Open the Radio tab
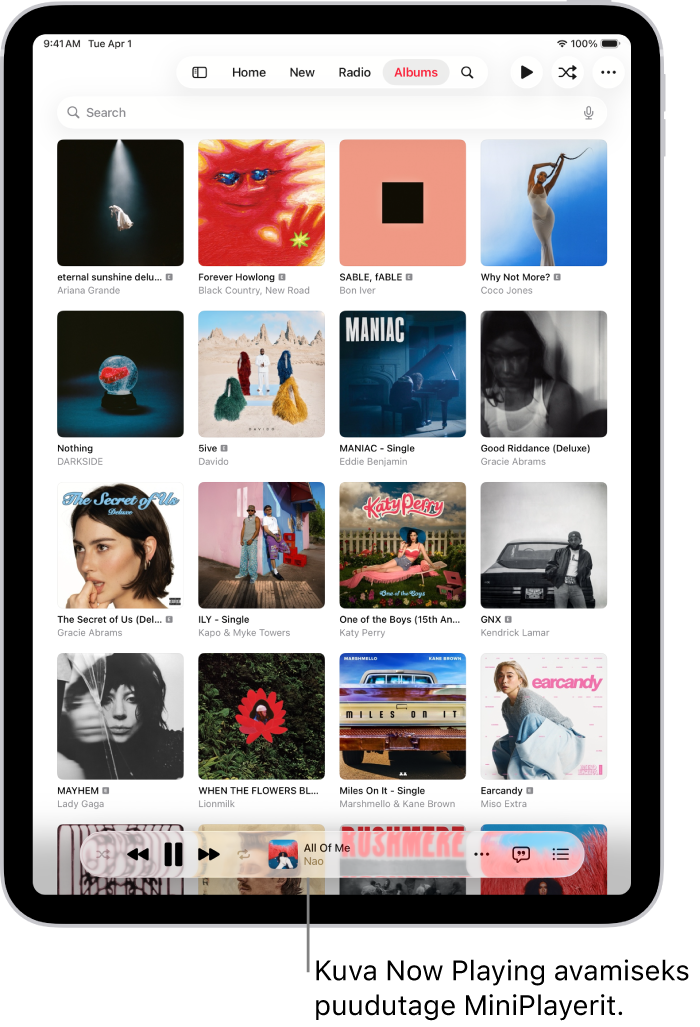Screen dimensions: 700x1027 (x=355, y=72)
